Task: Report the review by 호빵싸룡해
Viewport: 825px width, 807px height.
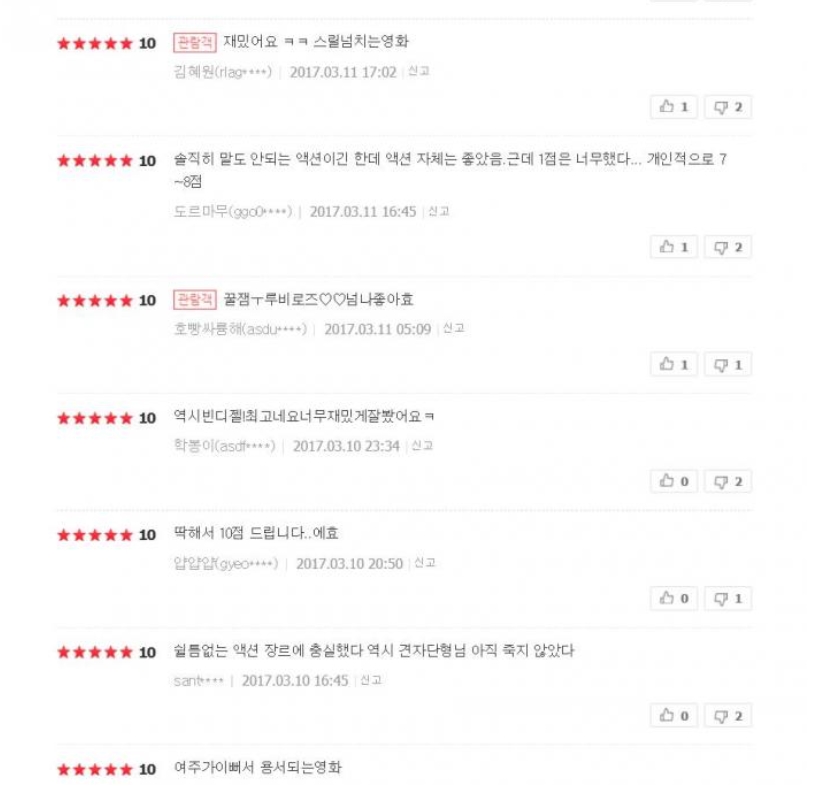Action: pyautogui.click(x=454, y=328)
